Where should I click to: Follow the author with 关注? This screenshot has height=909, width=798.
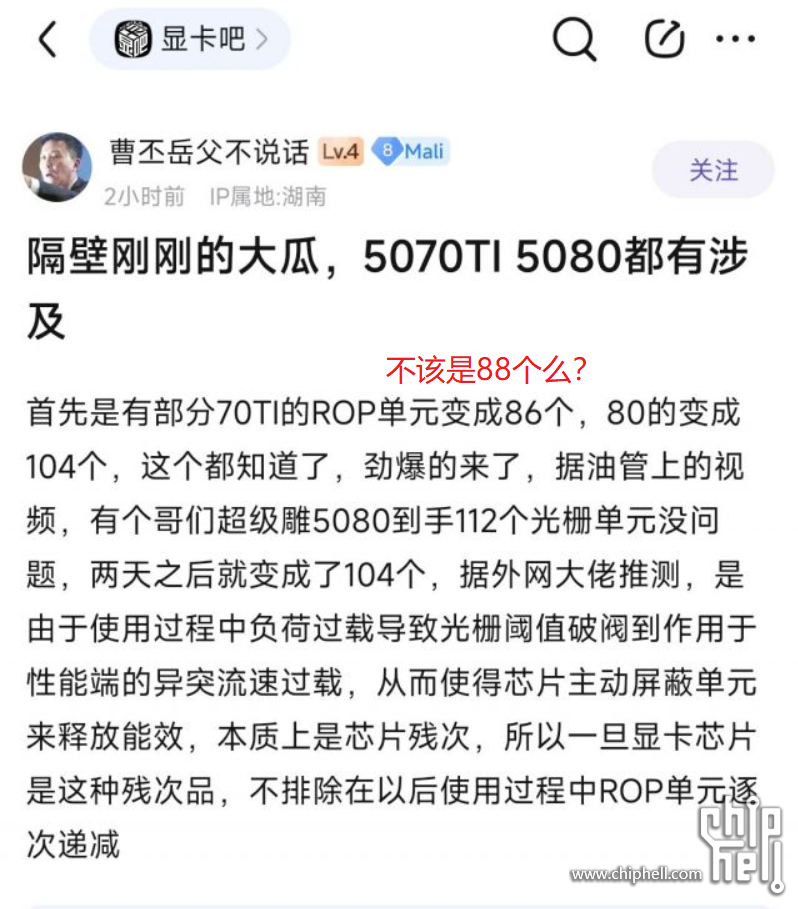click(x=713, y=170)
